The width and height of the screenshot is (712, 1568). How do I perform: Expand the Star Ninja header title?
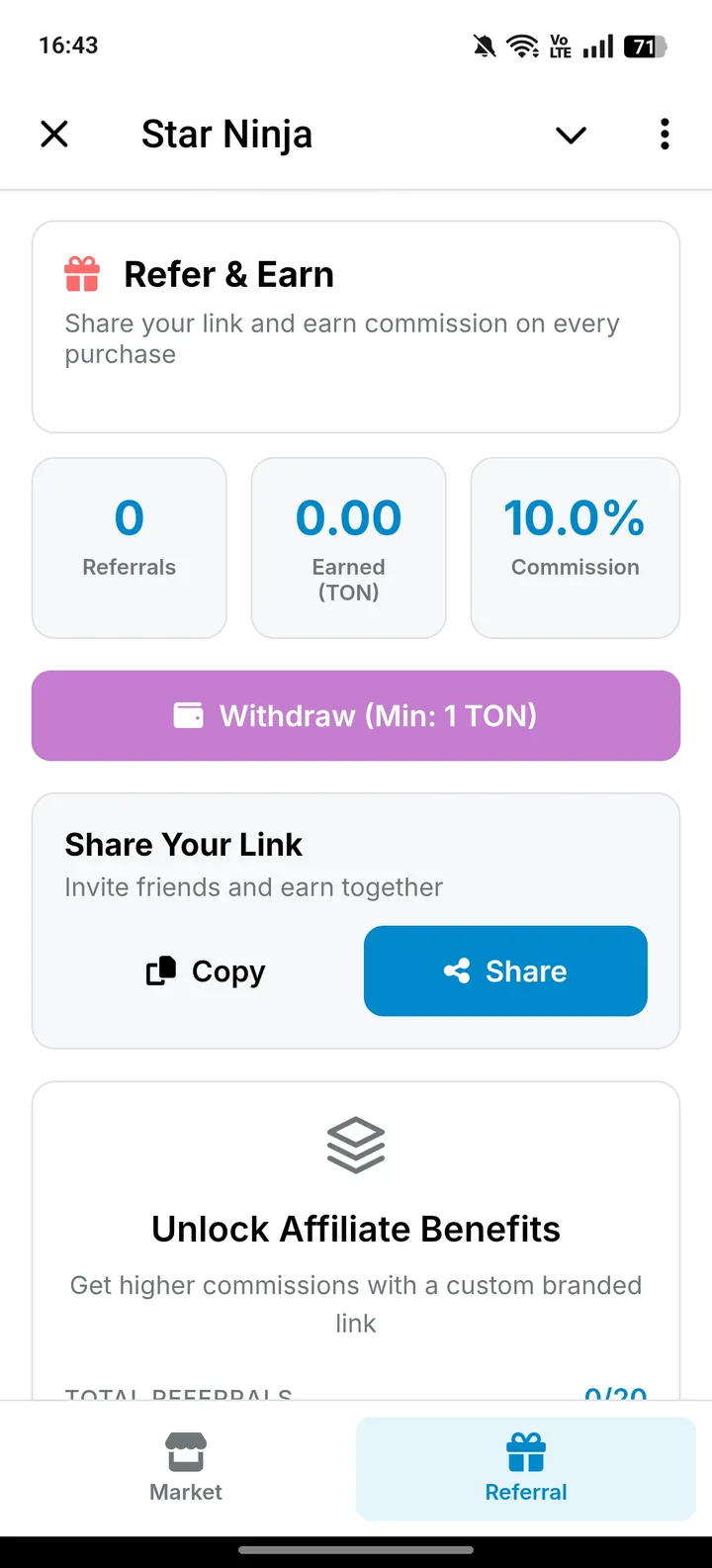[x=226, y=134]
